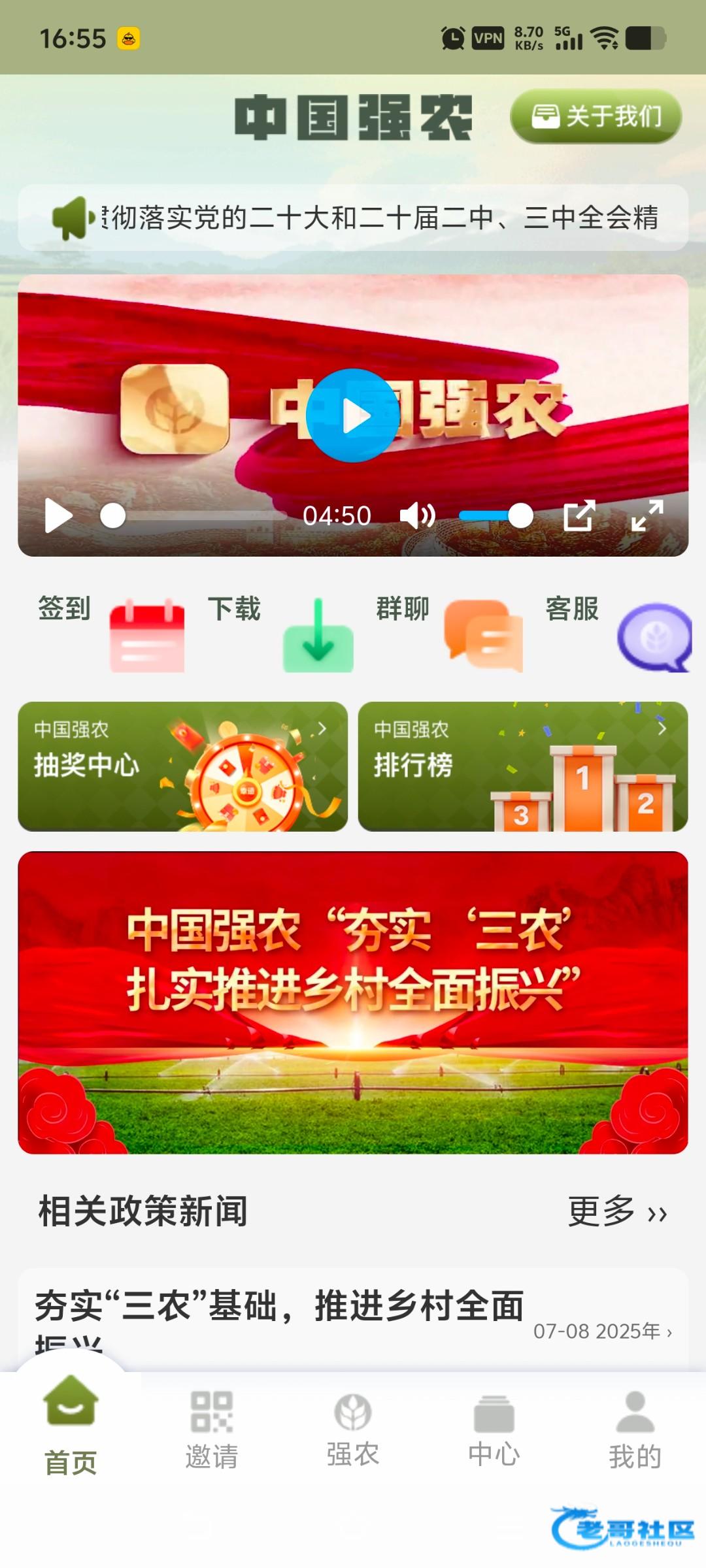Viewport: 706px width, 1568px height.
Task: Tap 更多 to see more policy news
Action: (x=616, y=1212)
